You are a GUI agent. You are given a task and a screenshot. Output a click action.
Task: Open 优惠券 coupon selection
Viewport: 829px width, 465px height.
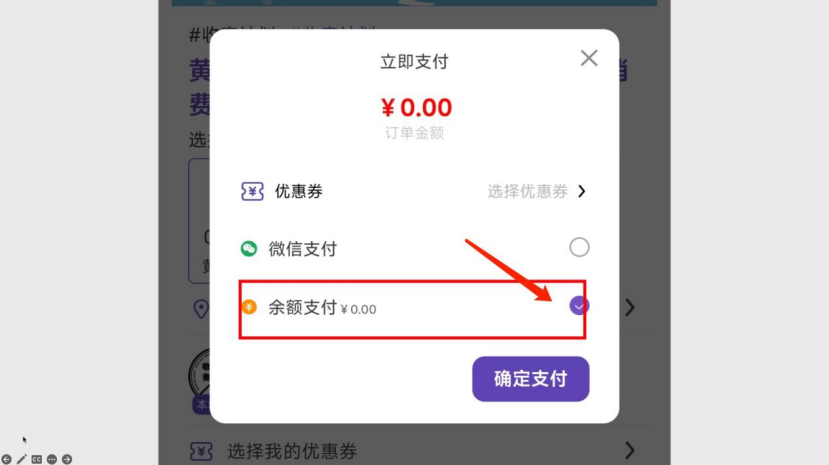pyautogui.click(x=536, y=191)
